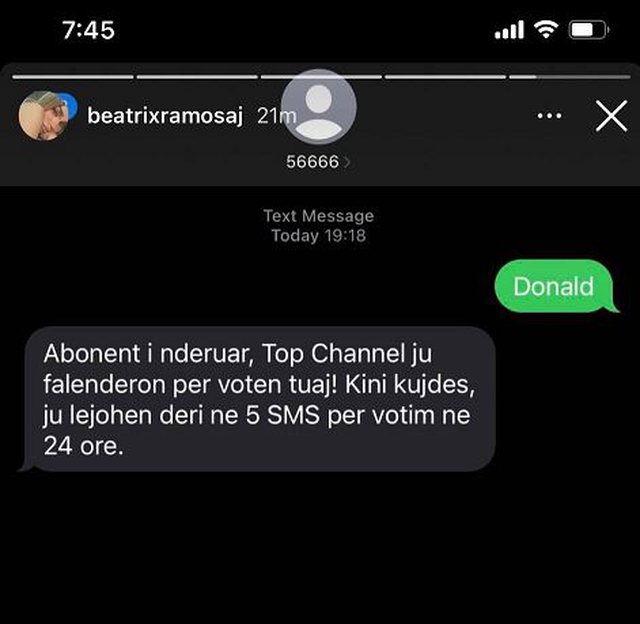This screenshot has height=624, width=640.
Task: Tap the beatrixramosaj username
Action: tap(167, 116)
